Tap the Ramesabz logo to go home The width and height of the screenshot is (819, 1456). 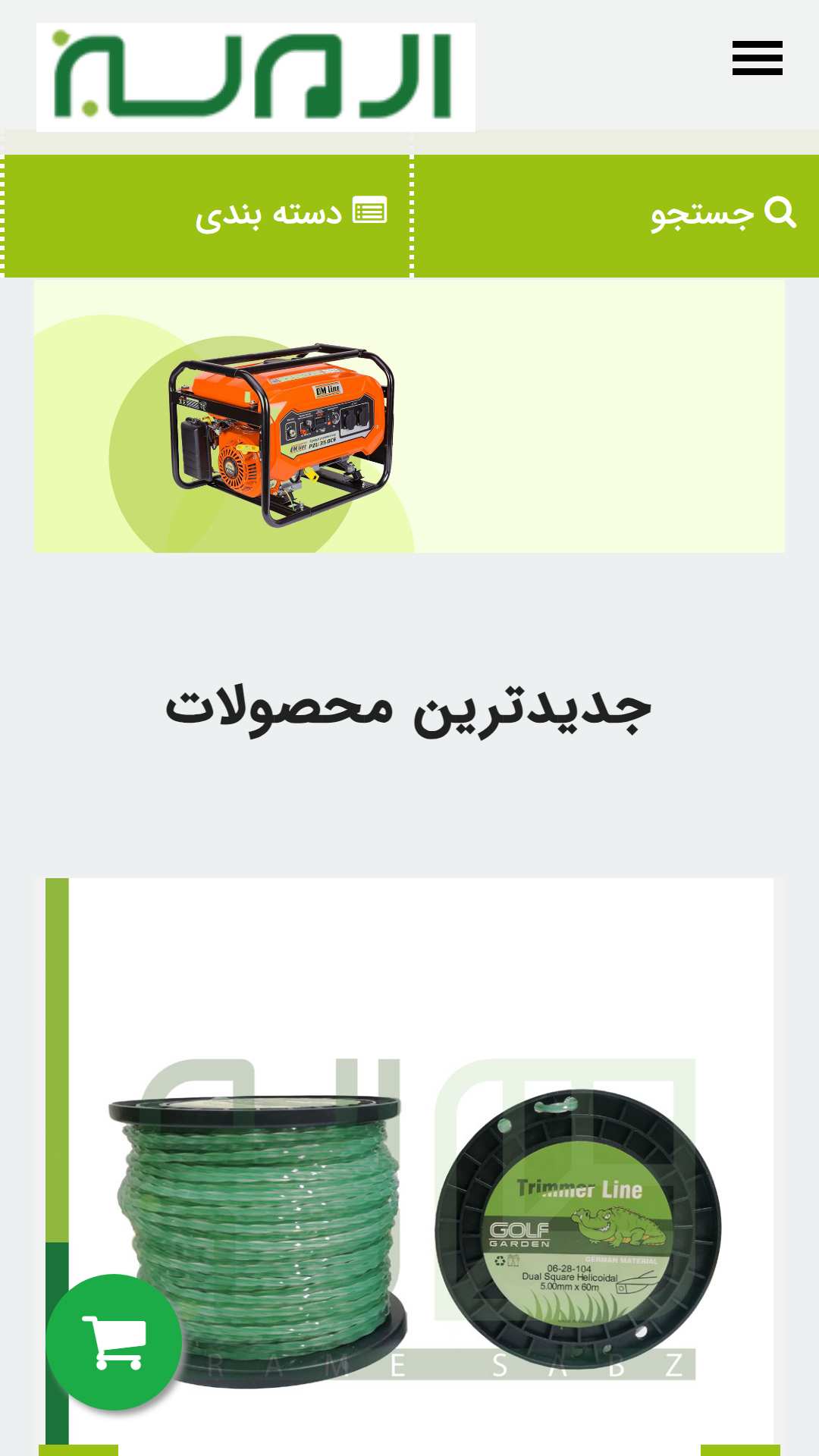pos(256,77)
